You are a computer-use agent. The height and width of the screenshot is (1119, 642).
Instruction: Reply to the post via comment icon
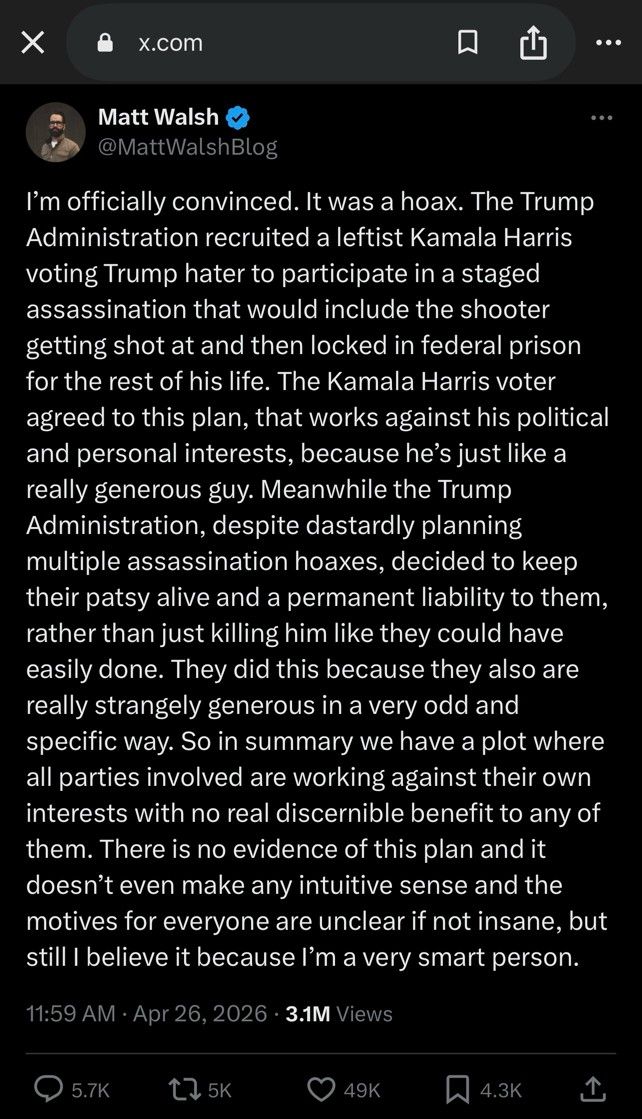click(x=73, y=1089)
